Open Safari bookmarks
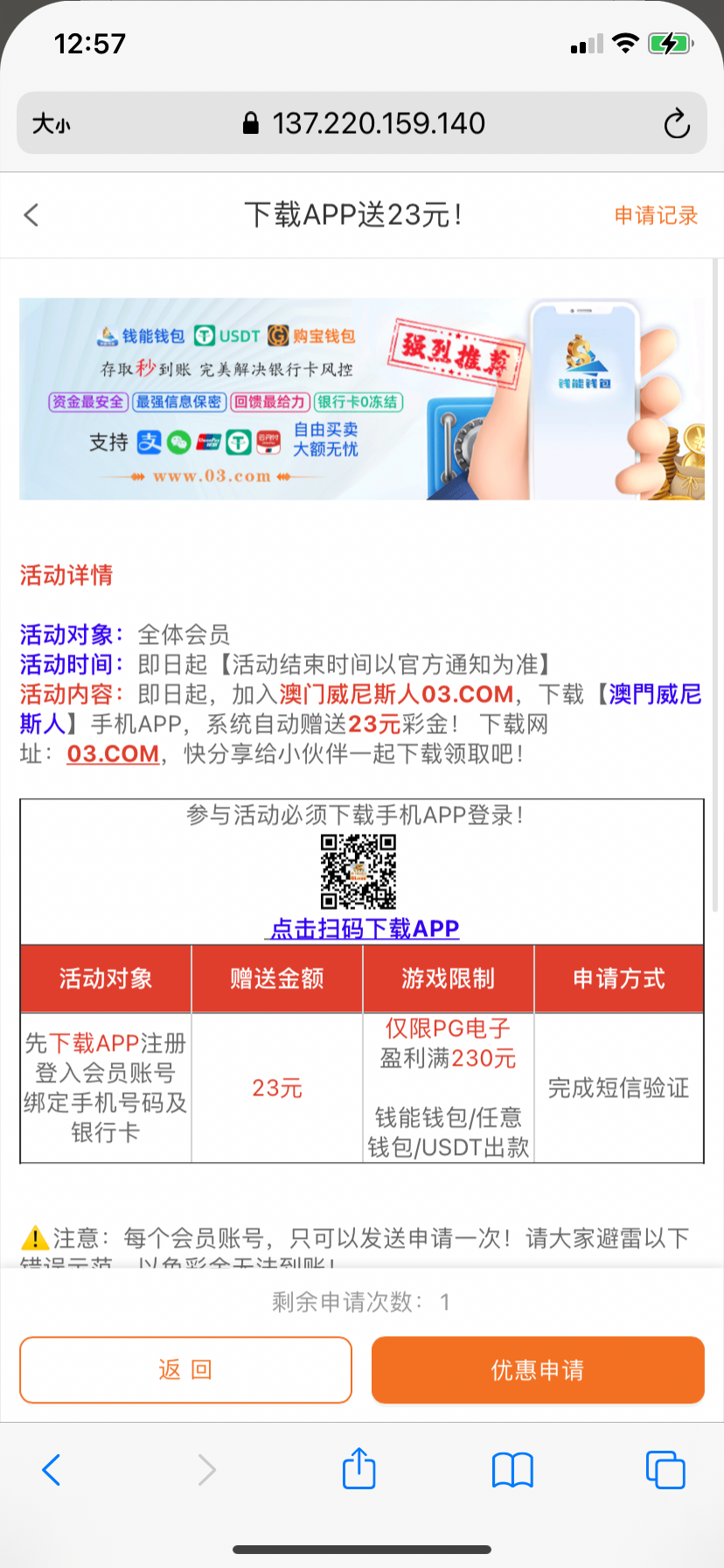 [512, 1469]
